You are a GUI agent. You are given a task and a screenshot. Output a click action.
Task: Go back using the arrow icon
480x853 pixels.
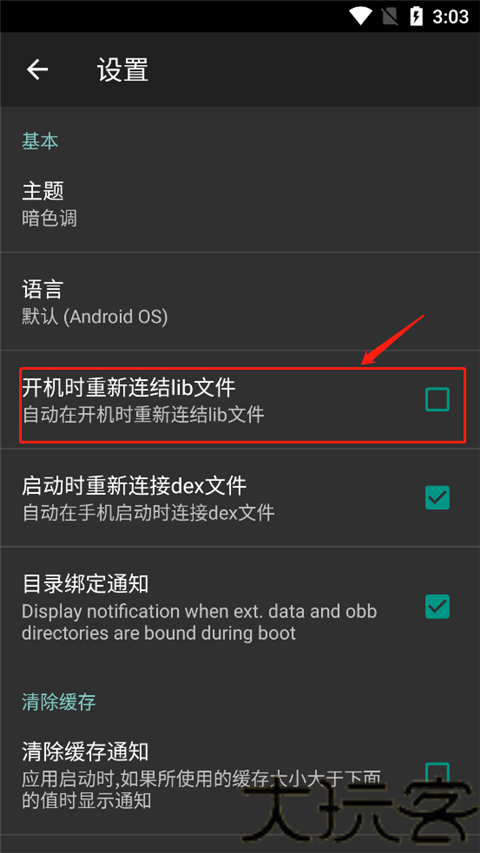tap(38, 70)
